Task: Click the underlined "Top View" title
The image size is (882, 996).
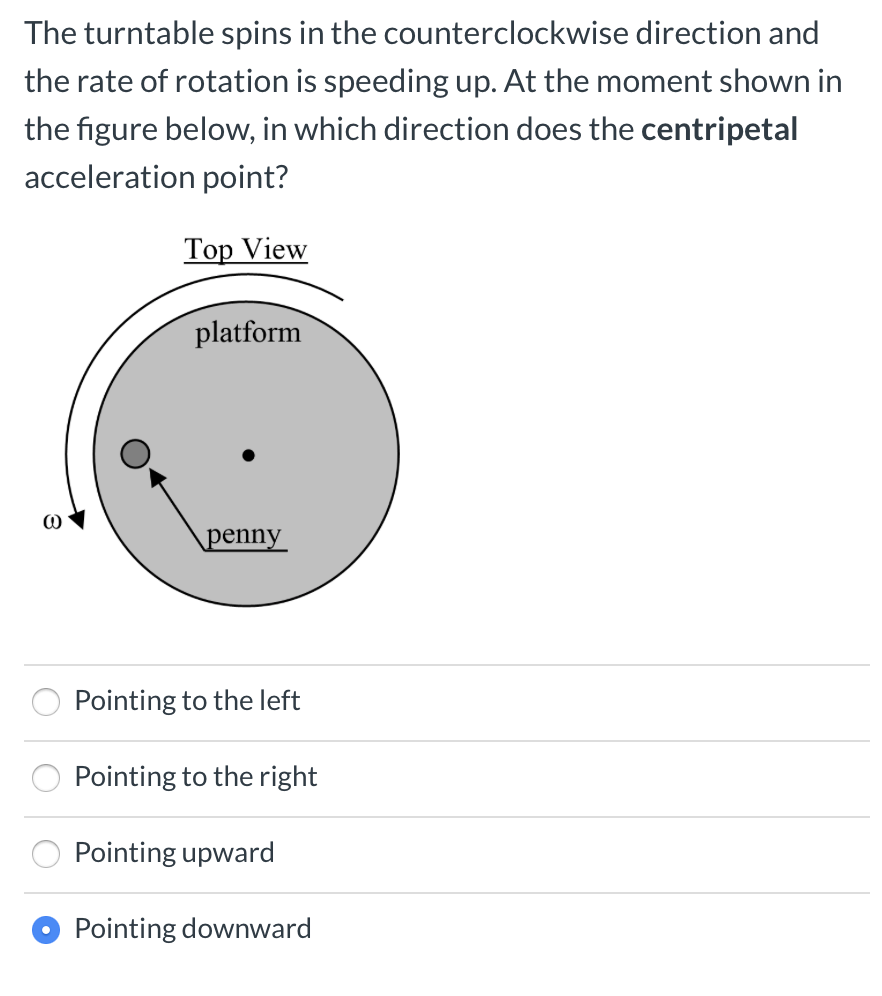Action: 245,249
